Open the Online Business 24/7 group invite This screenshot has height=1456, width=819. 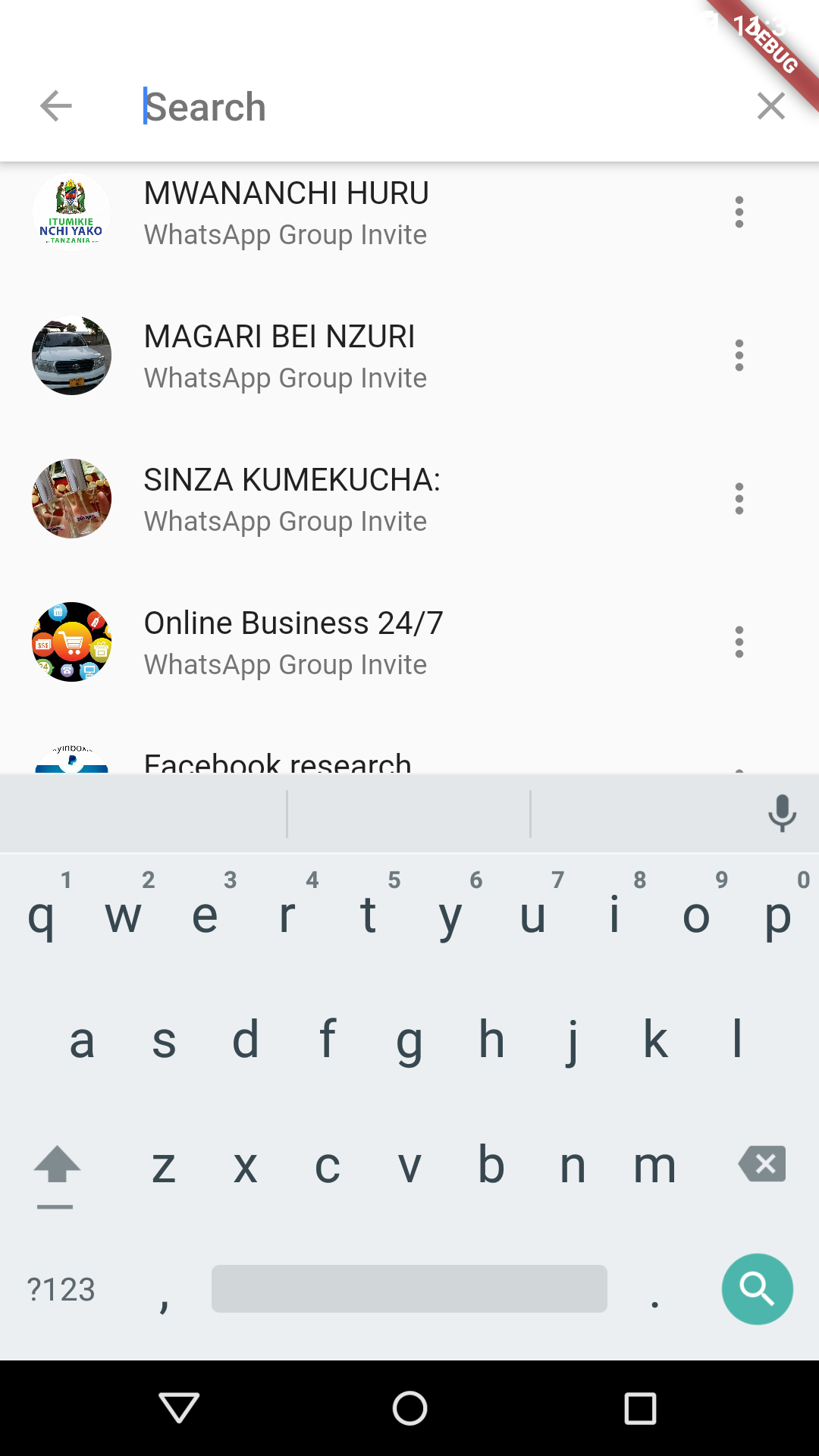point(409,642)
